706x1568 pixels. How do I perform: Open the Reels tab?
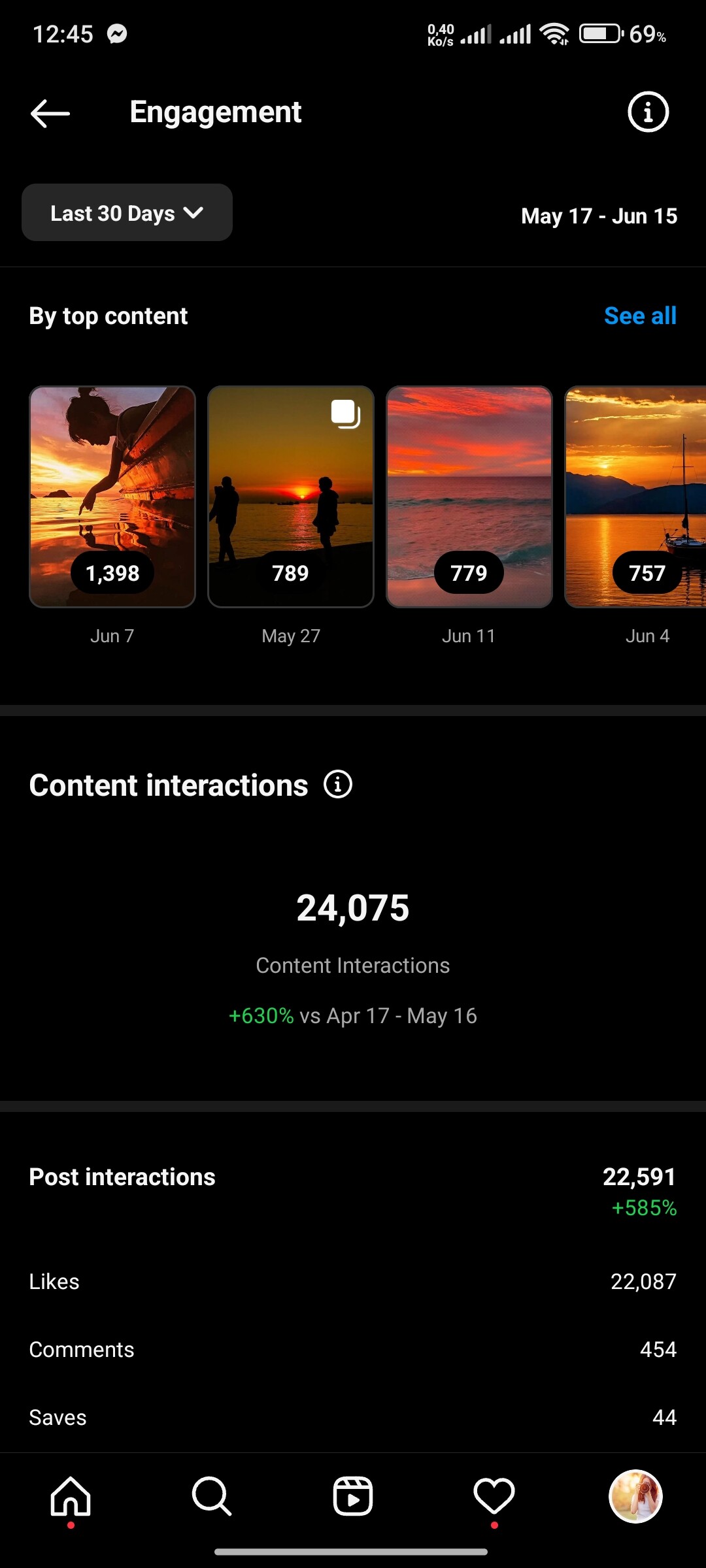pyautogui.click(x=353, y=1496)
